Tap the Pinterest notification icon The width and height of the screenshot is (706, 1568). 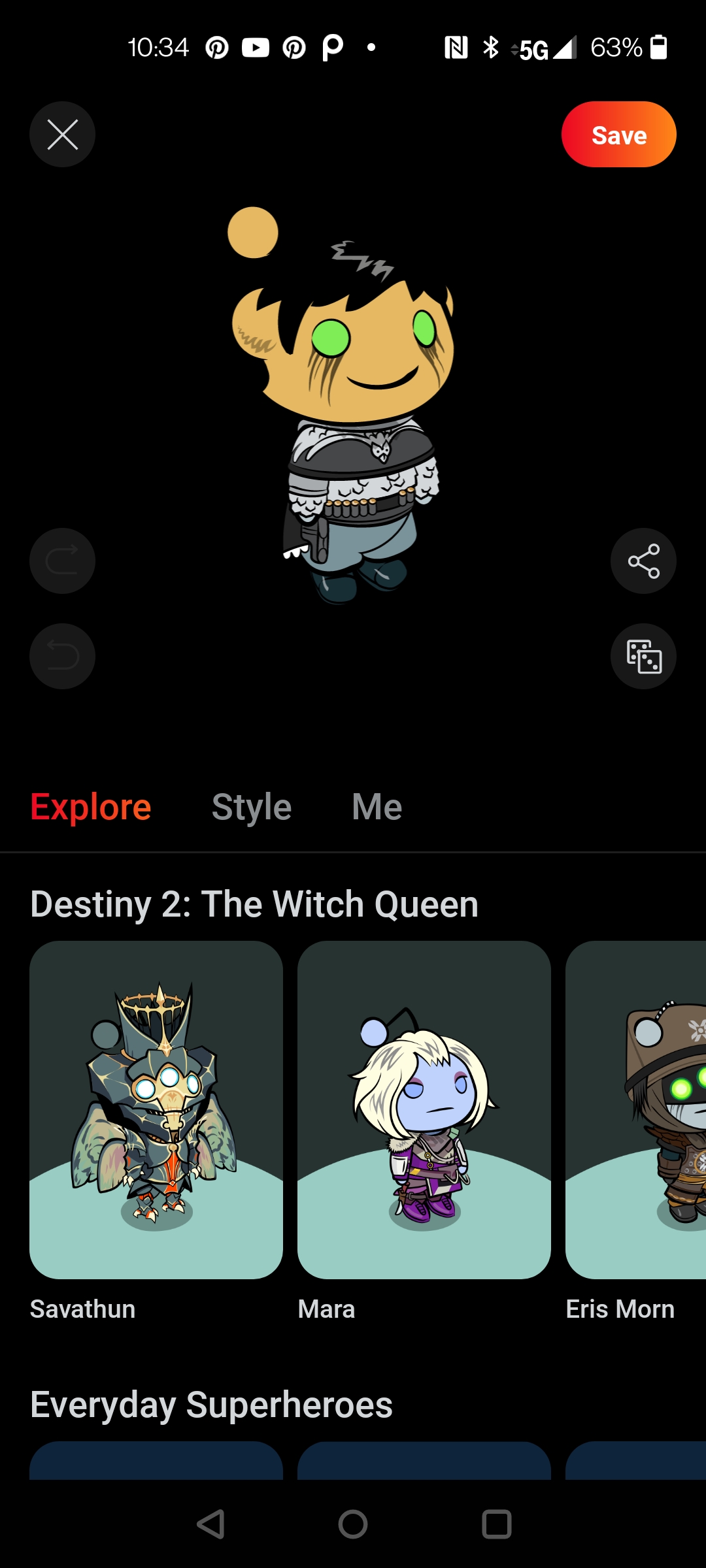[216, 46]
